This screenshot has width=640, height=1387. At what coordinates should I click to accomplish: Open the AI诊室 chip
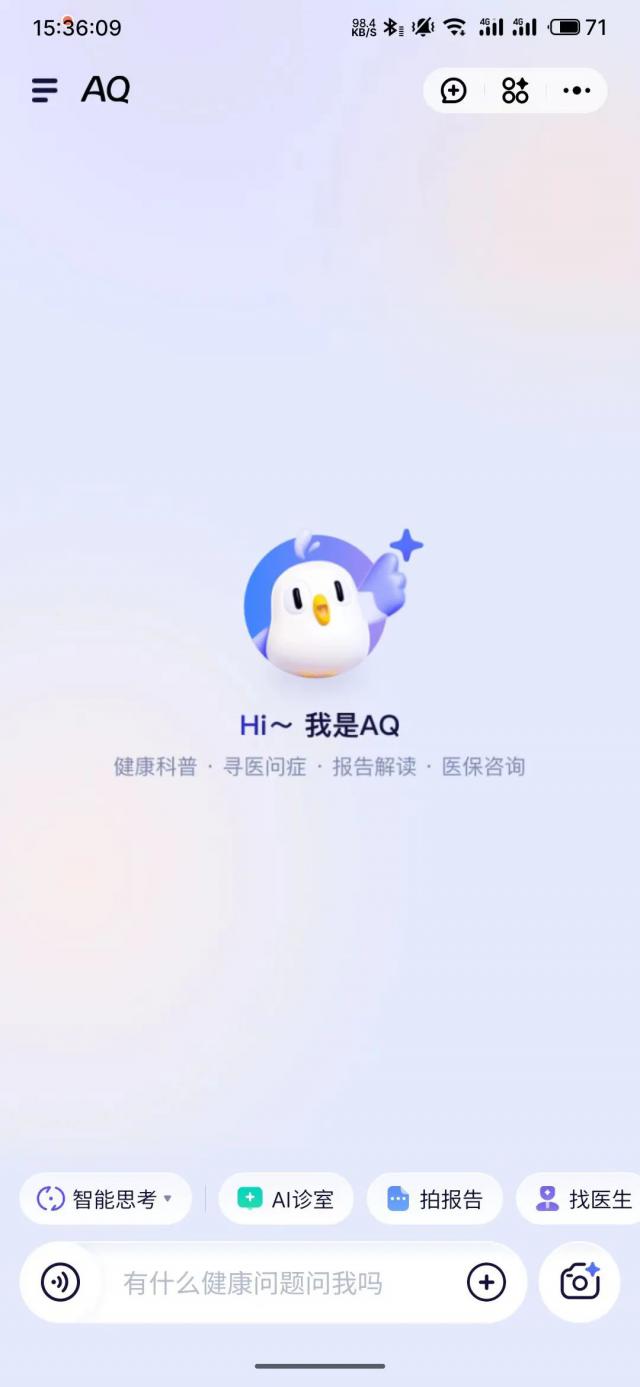(286, 1199)
